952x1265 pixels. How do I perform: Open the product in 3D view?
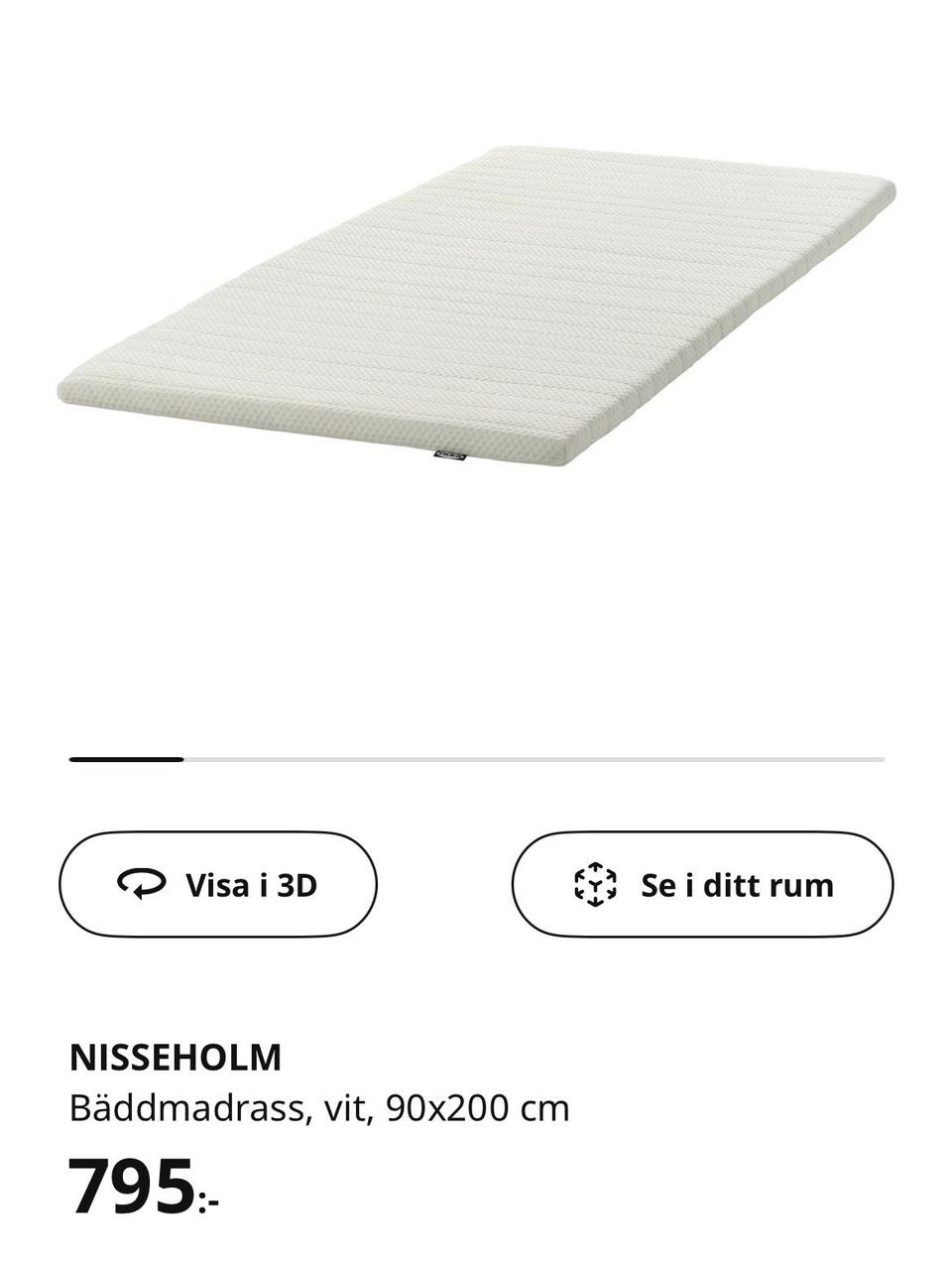218,883
